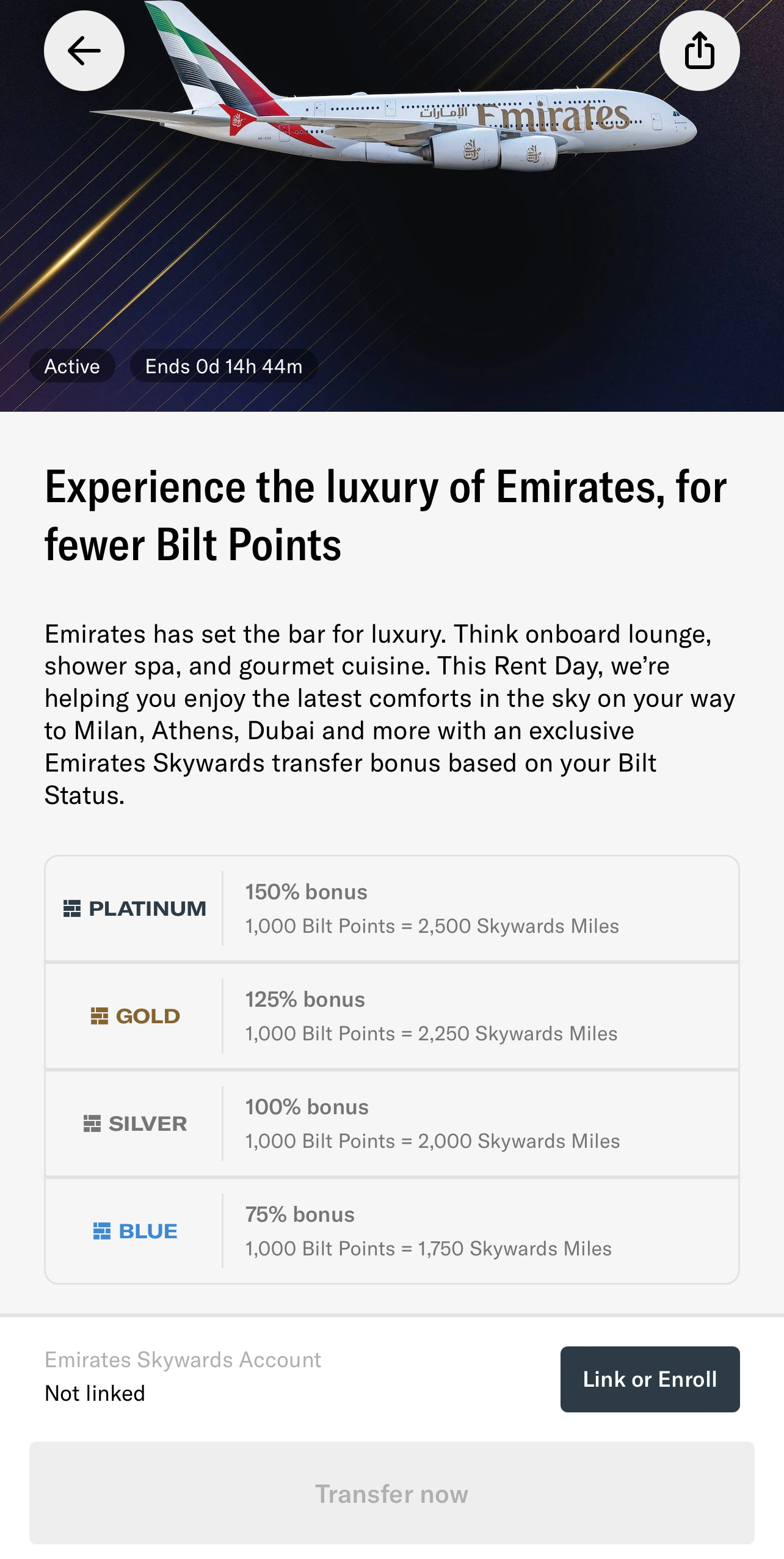
Task: Click the back arrow icon
Action: click(x=84, y=51)
